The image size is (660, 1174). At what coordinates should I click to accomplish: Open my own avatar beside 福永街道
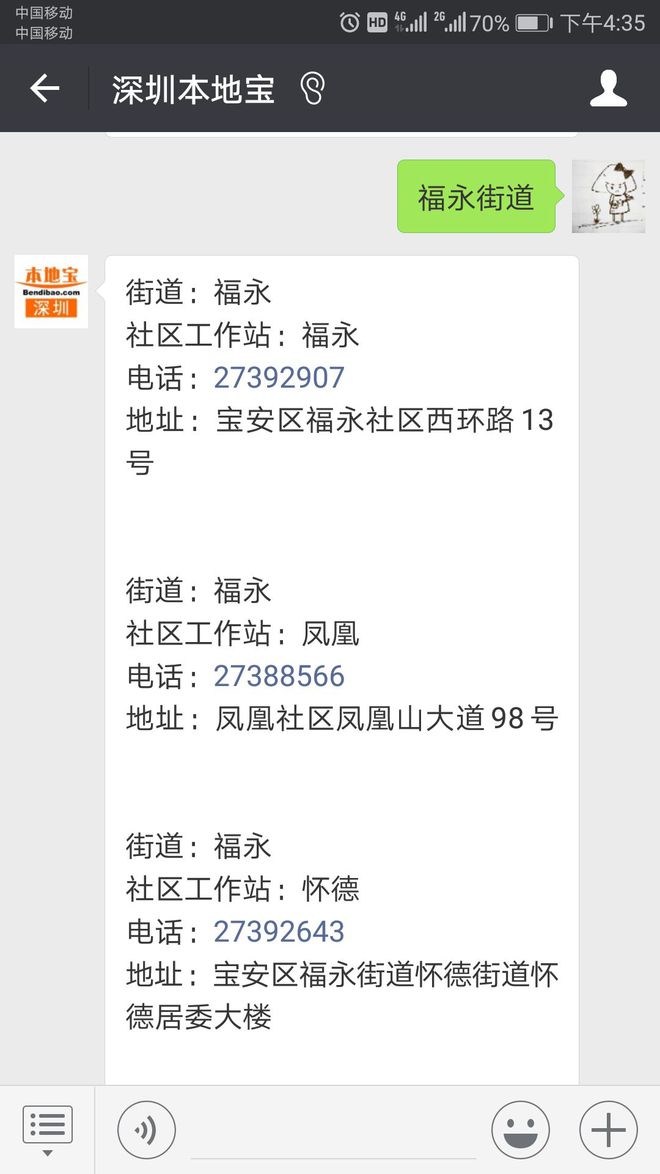(608, 196)
